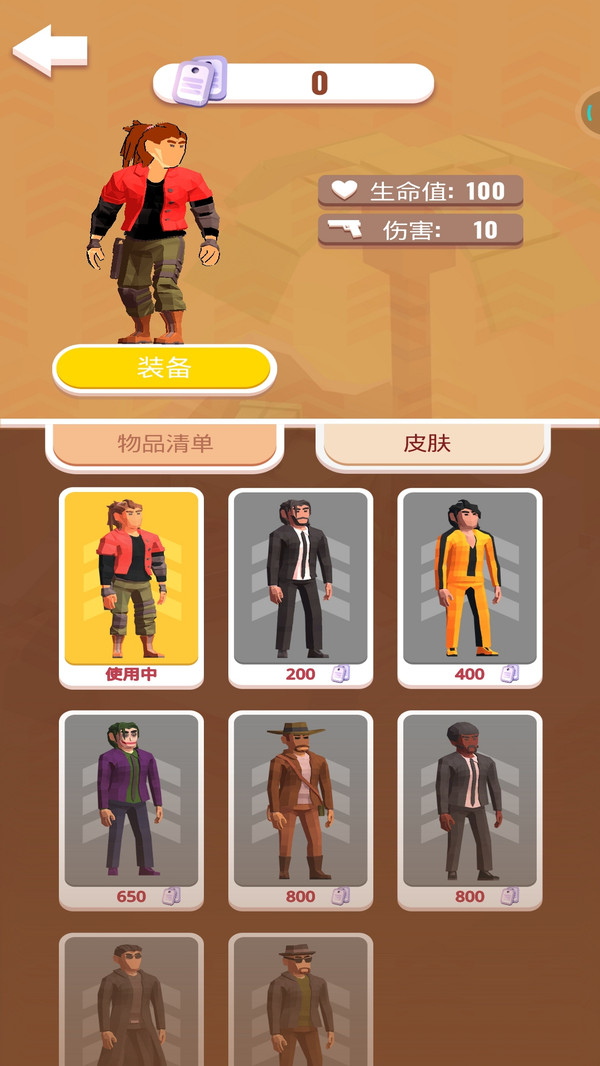
Task: Select the purple-coat clown skin for 650
Action: pos(131,810)
